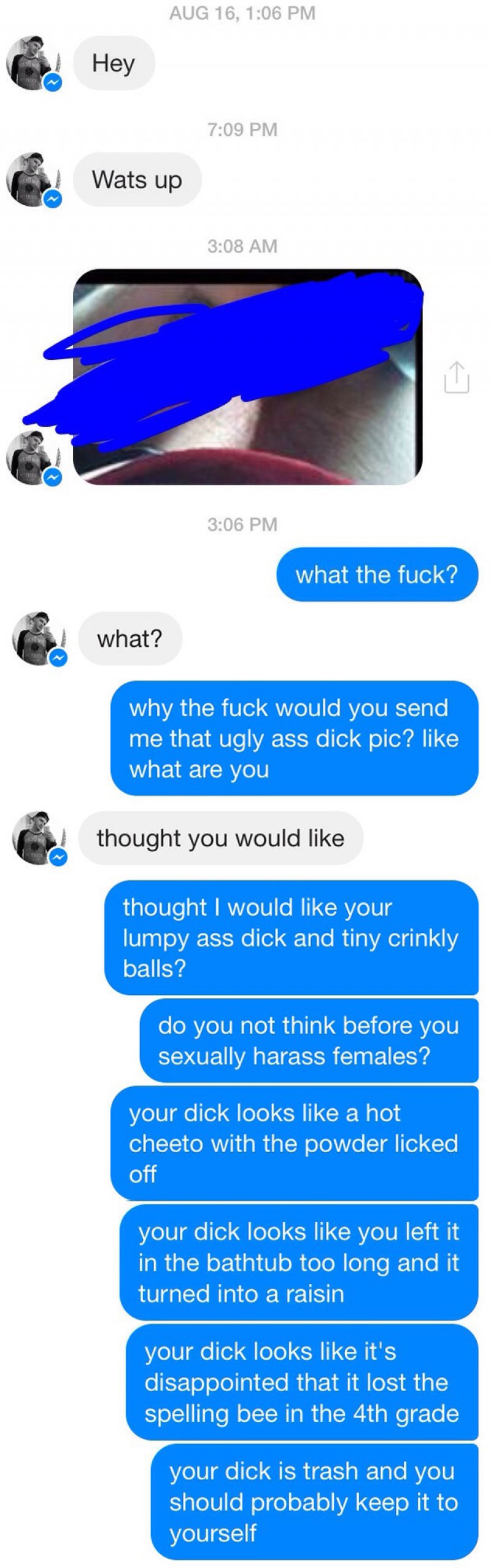Share the received photo via share icon
This screenshot has height=1568, width=491.
456,377
